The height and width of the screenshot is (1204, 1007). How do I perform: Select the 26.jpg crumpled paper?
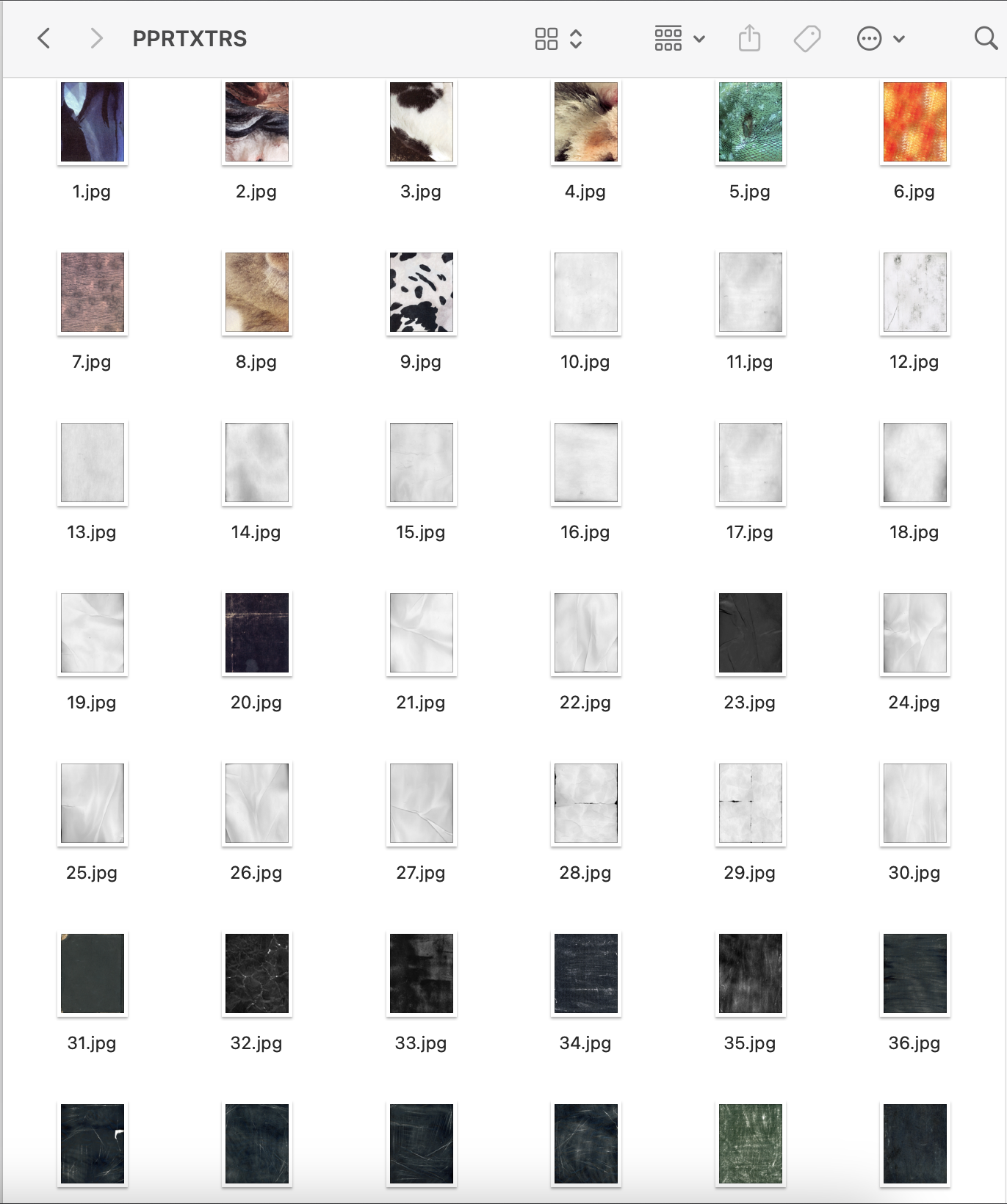click(x=256, y=803)
